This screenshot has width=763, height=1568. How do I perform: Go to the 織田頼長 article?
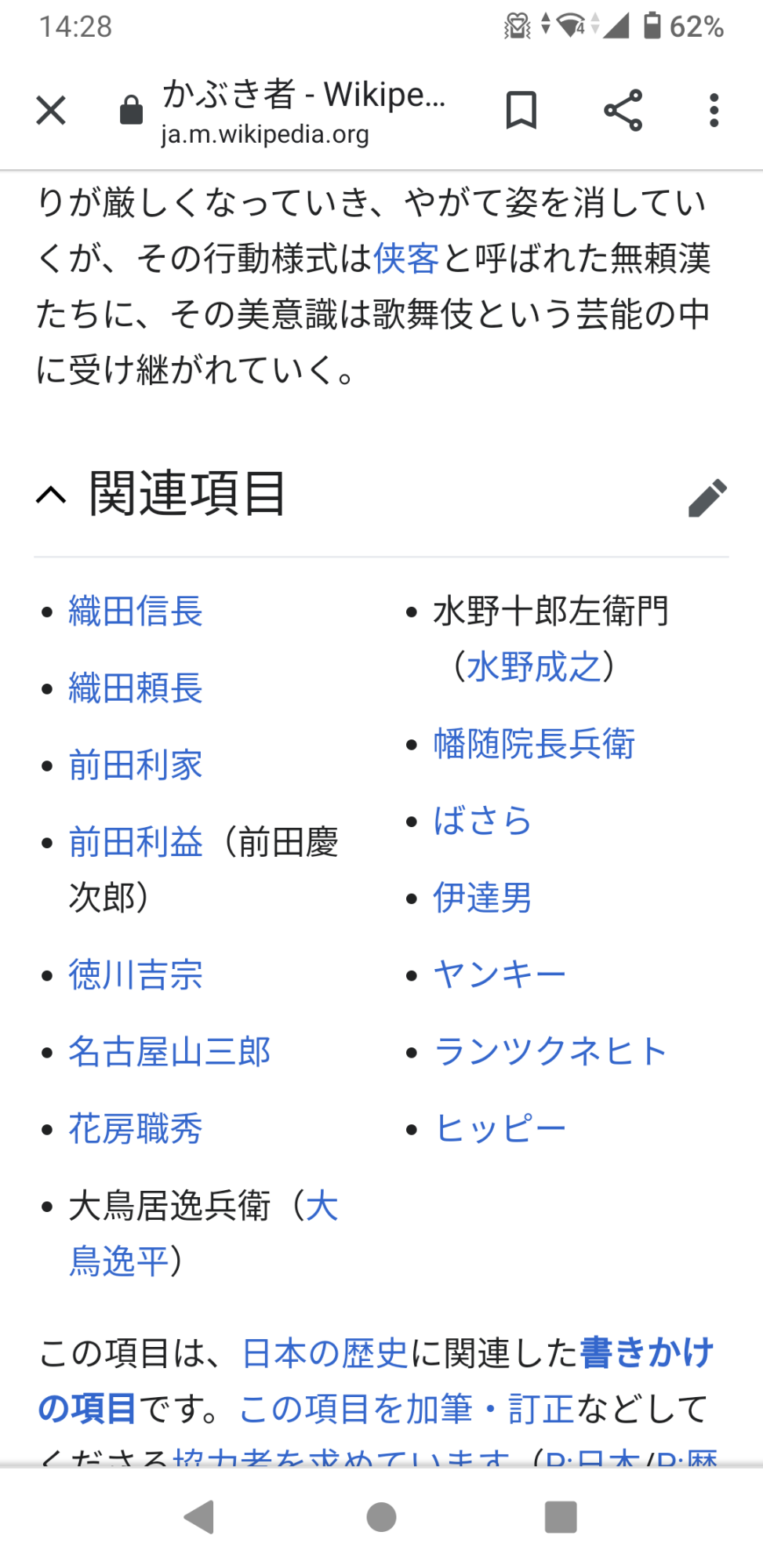[136, 688]
